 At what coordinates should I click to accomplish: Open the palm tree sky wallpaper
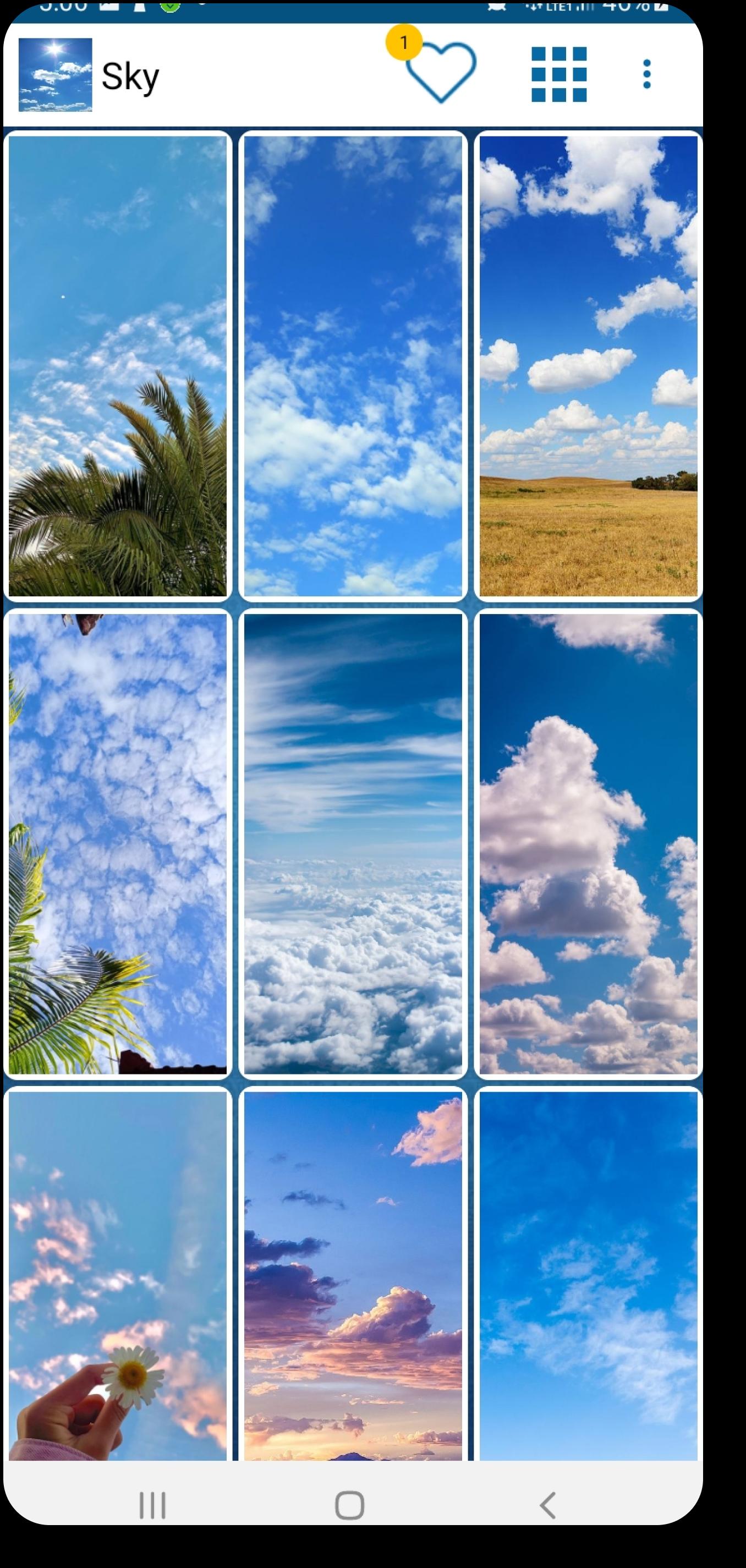pos(117,366)
